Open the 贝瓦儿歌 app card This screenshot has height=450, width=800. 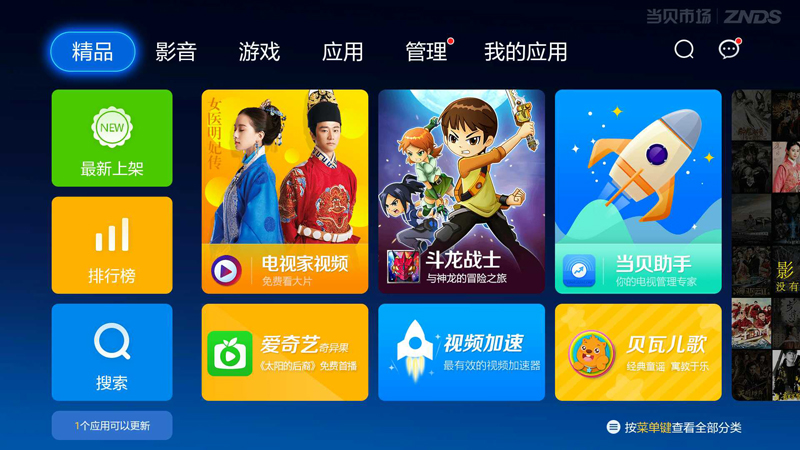pyautogui.click(x=638, y=352)
